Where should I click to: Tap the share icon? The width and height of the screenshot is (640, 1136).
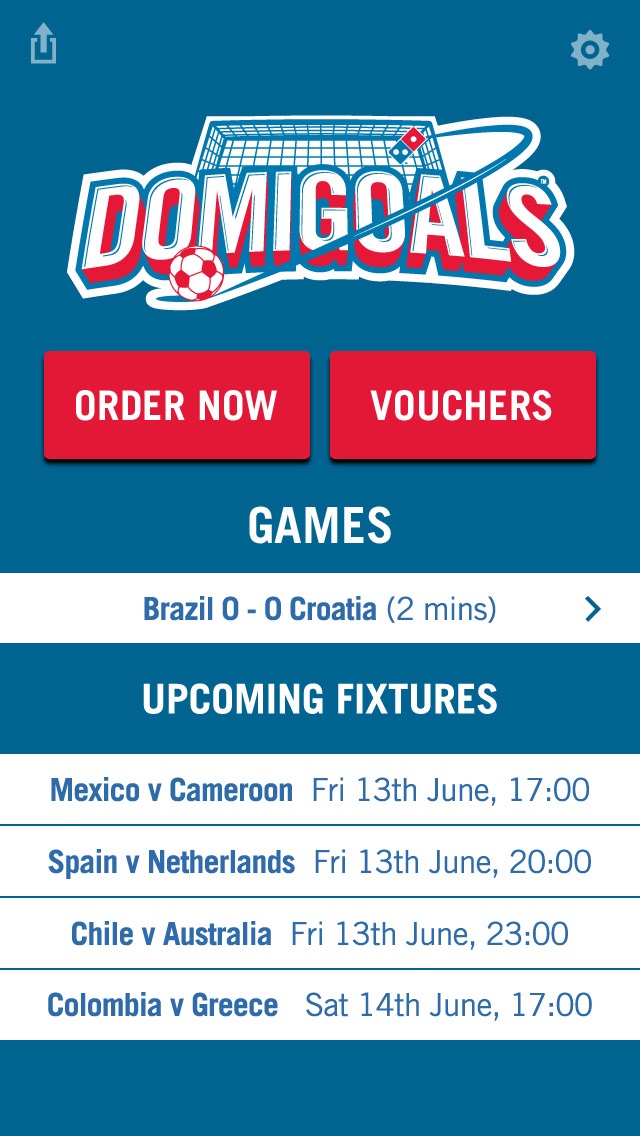pos(43,43)
